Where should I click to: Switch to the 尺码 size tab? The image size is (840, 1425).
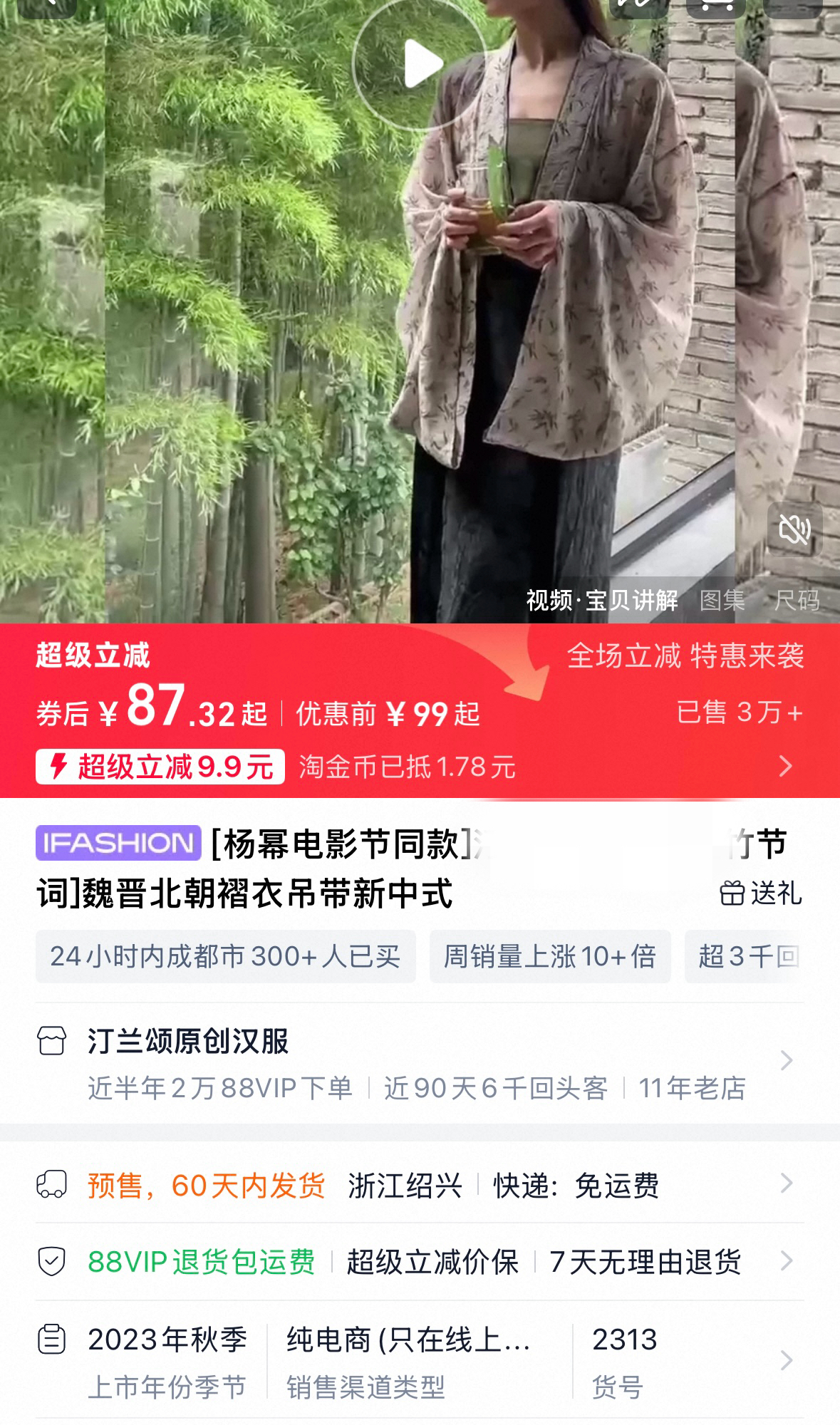pyautogui.click(x=797, y=600)
